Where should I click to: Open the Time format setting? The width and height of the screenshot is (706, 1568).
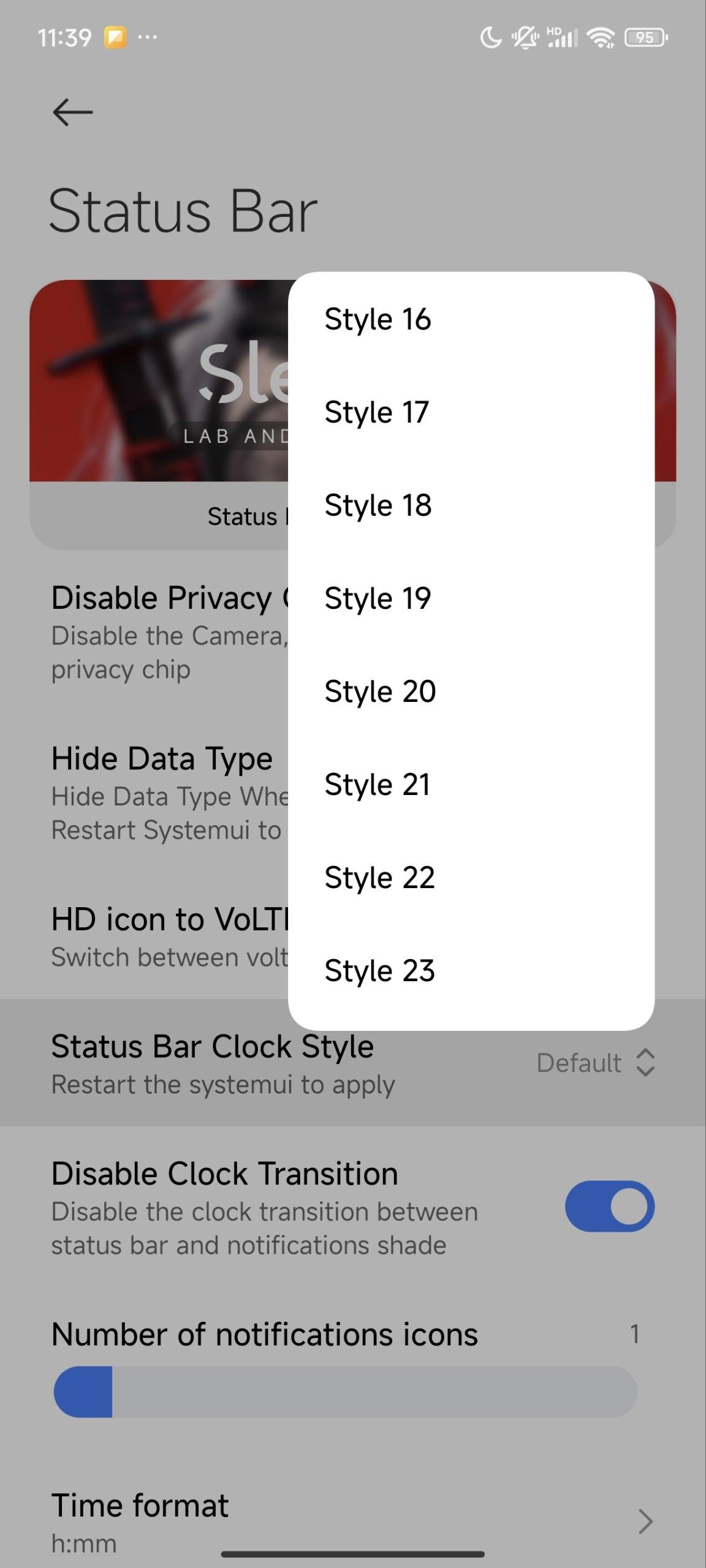pos(353,1521)
